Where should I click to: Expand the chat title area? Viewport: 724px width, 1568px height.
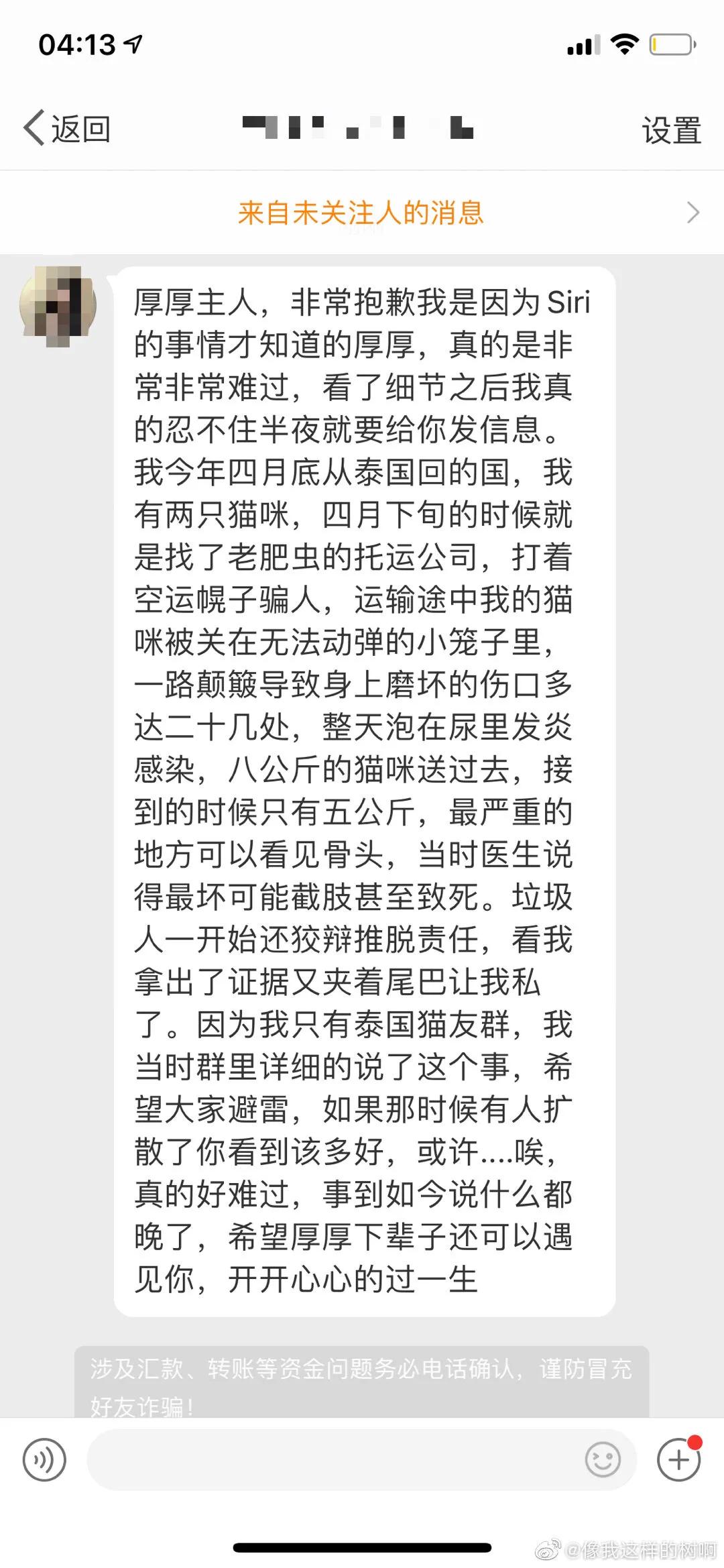coord(362,127)
